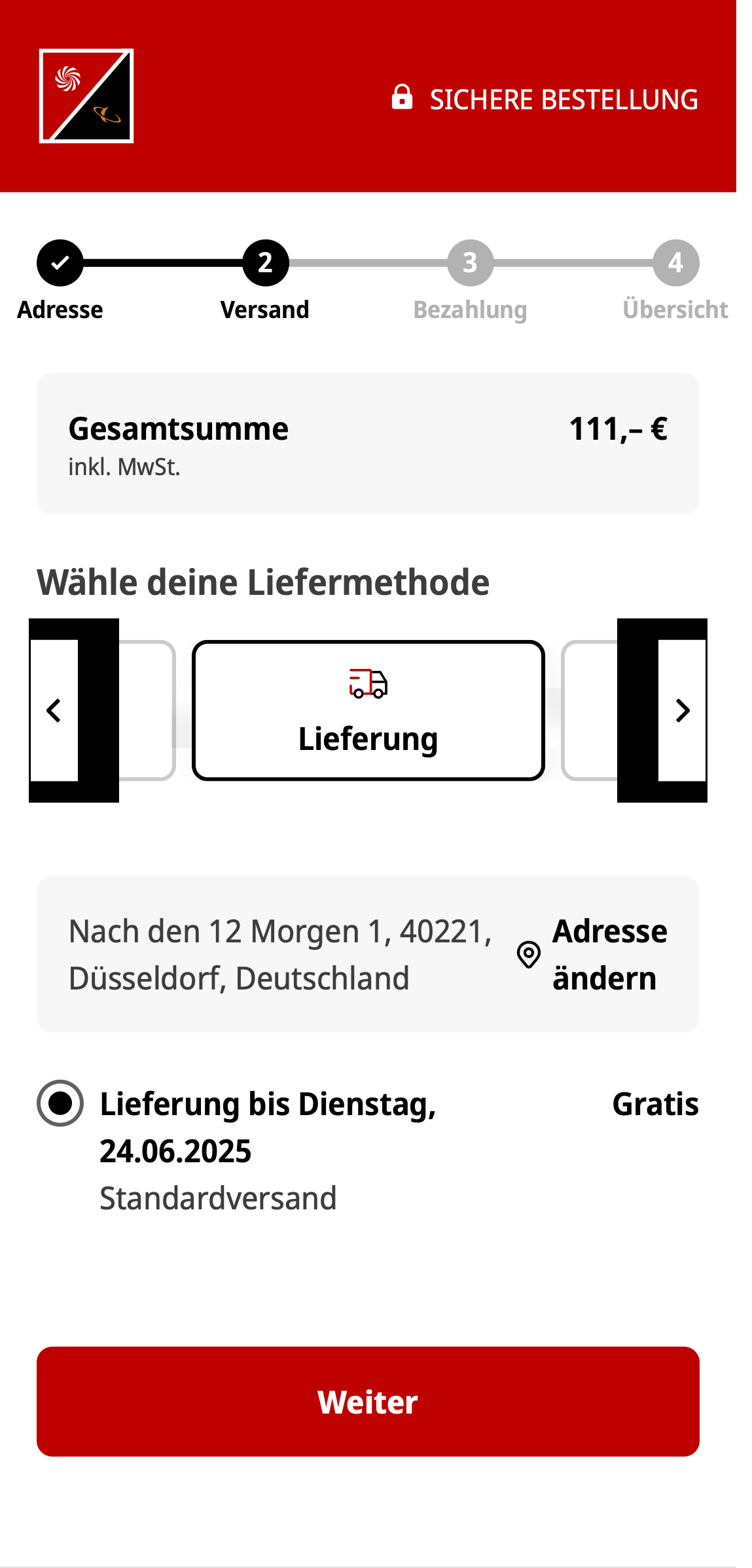
Task: Click the left chevron in the delivery carousel
Action: [x=54, y=710]
